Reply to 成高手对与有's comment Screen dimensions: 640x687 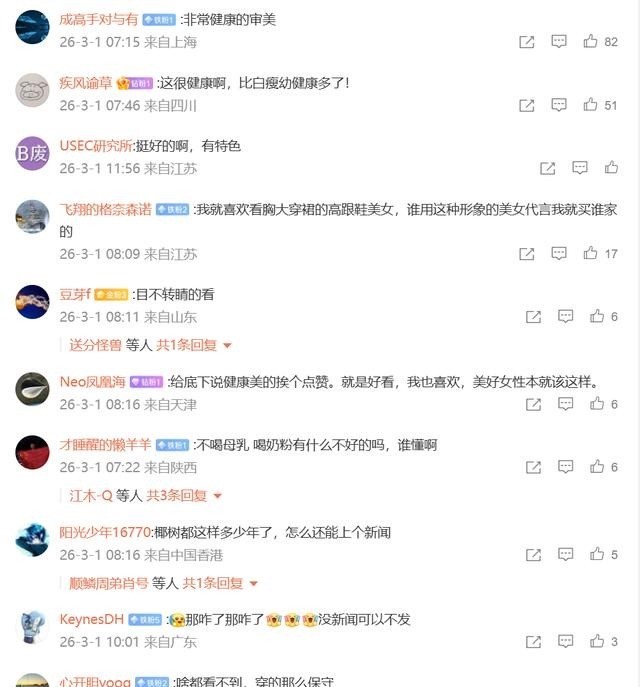click(x=559, y=42)
